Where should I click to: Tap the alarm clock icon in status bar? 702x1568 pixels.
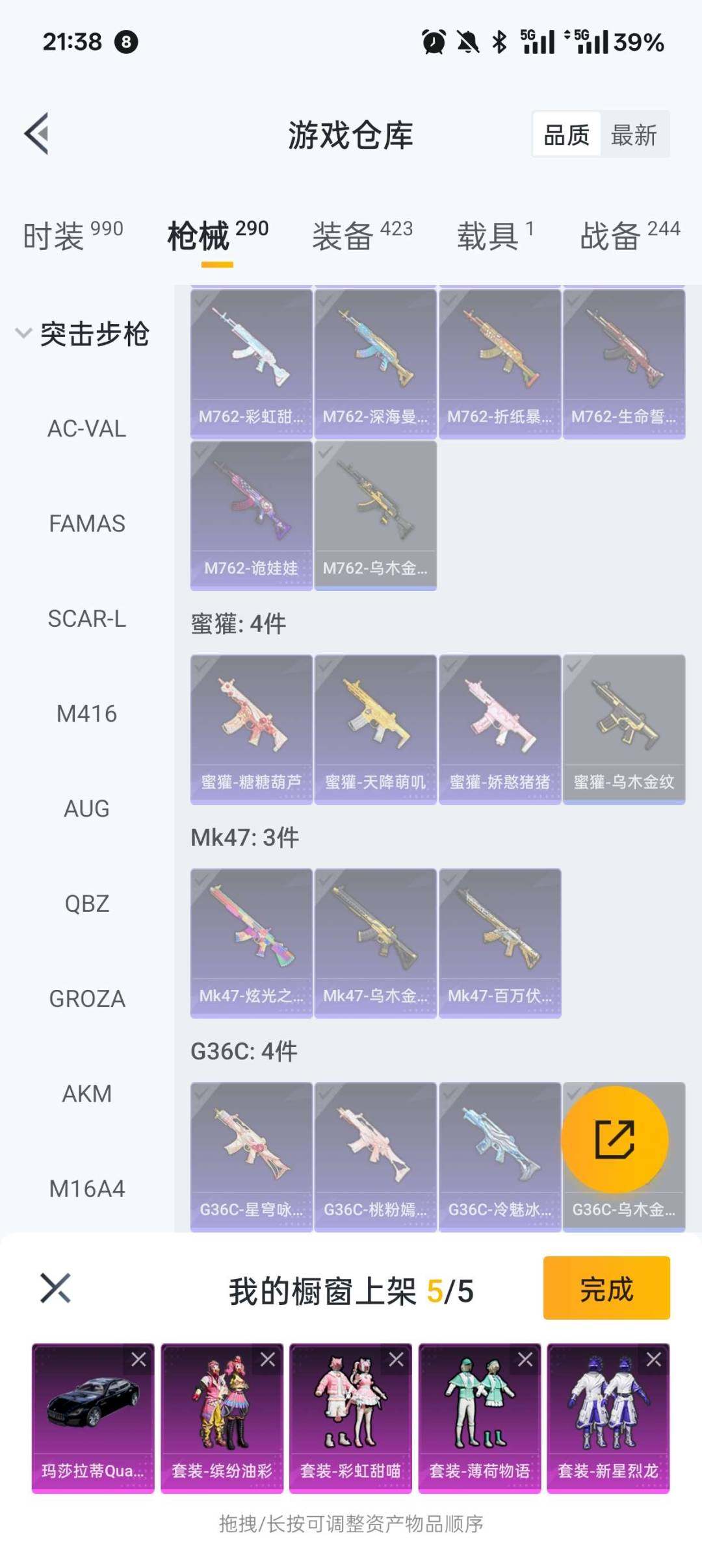pyautogui.click(x=434, y=42)
